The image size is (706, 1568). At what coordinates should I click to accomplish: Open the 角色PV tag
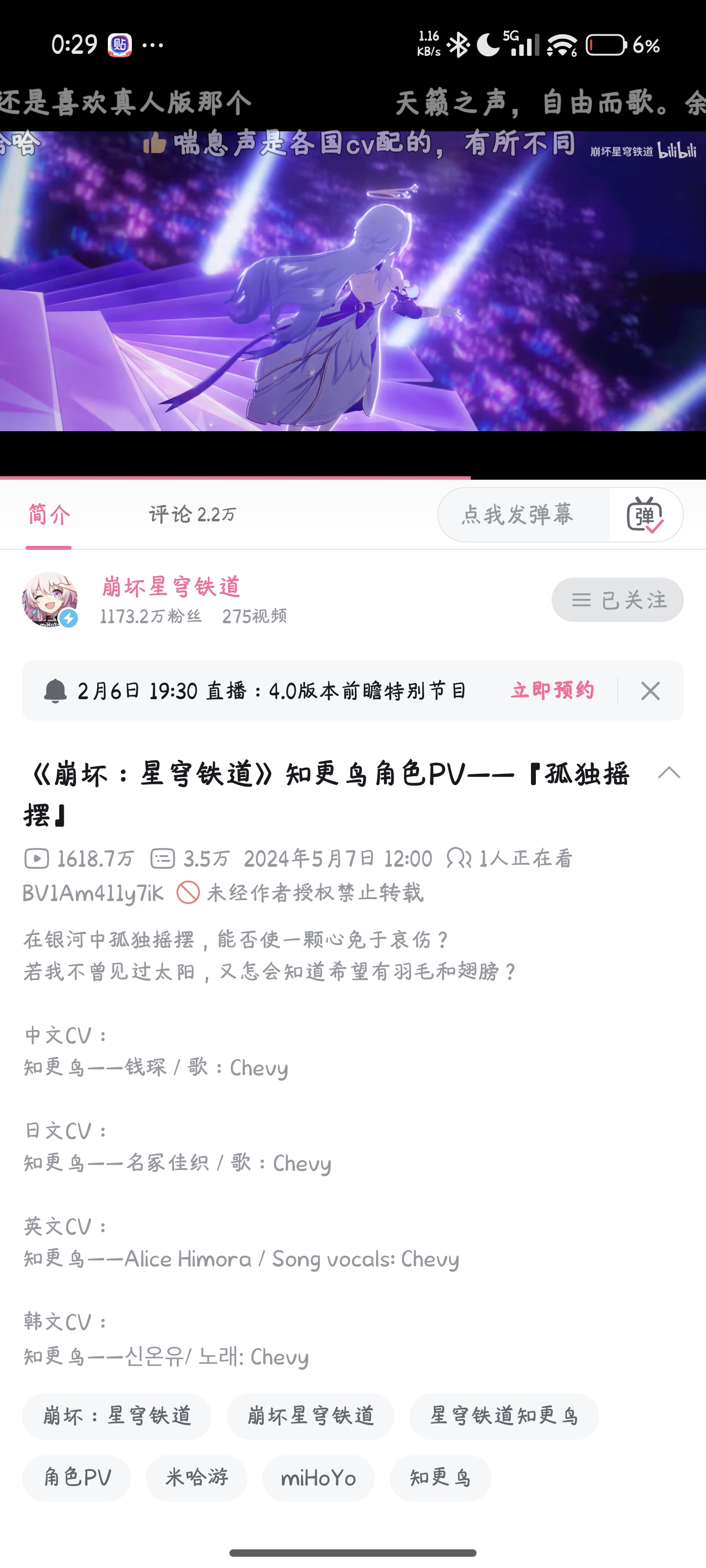click(77, 1478)
